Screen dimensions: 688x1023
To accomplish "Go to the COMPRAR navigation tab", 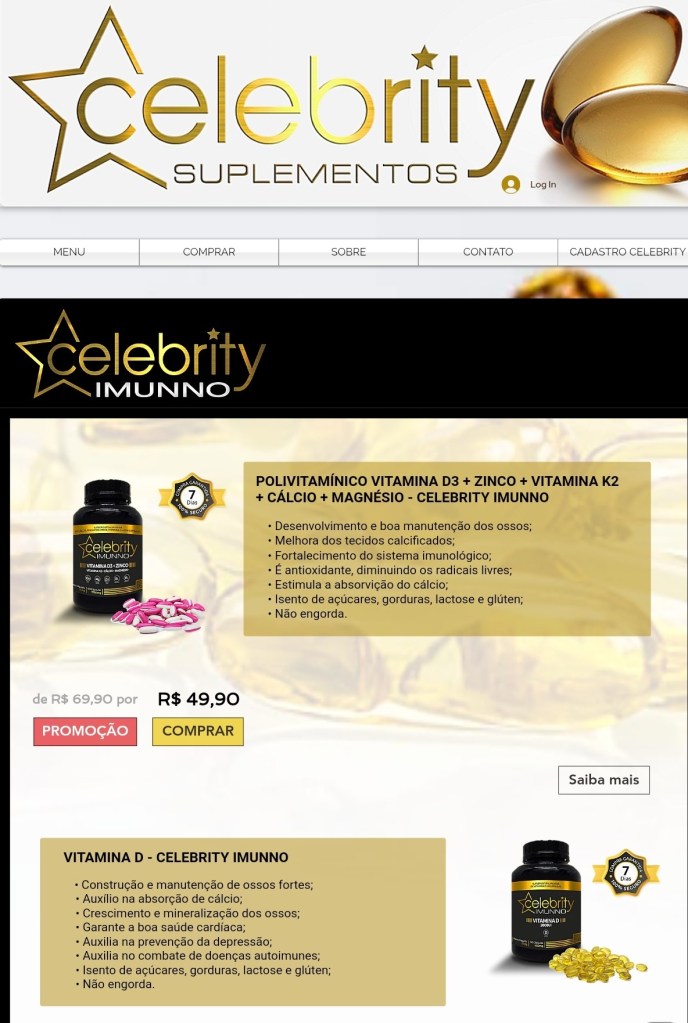I will 209,252.
